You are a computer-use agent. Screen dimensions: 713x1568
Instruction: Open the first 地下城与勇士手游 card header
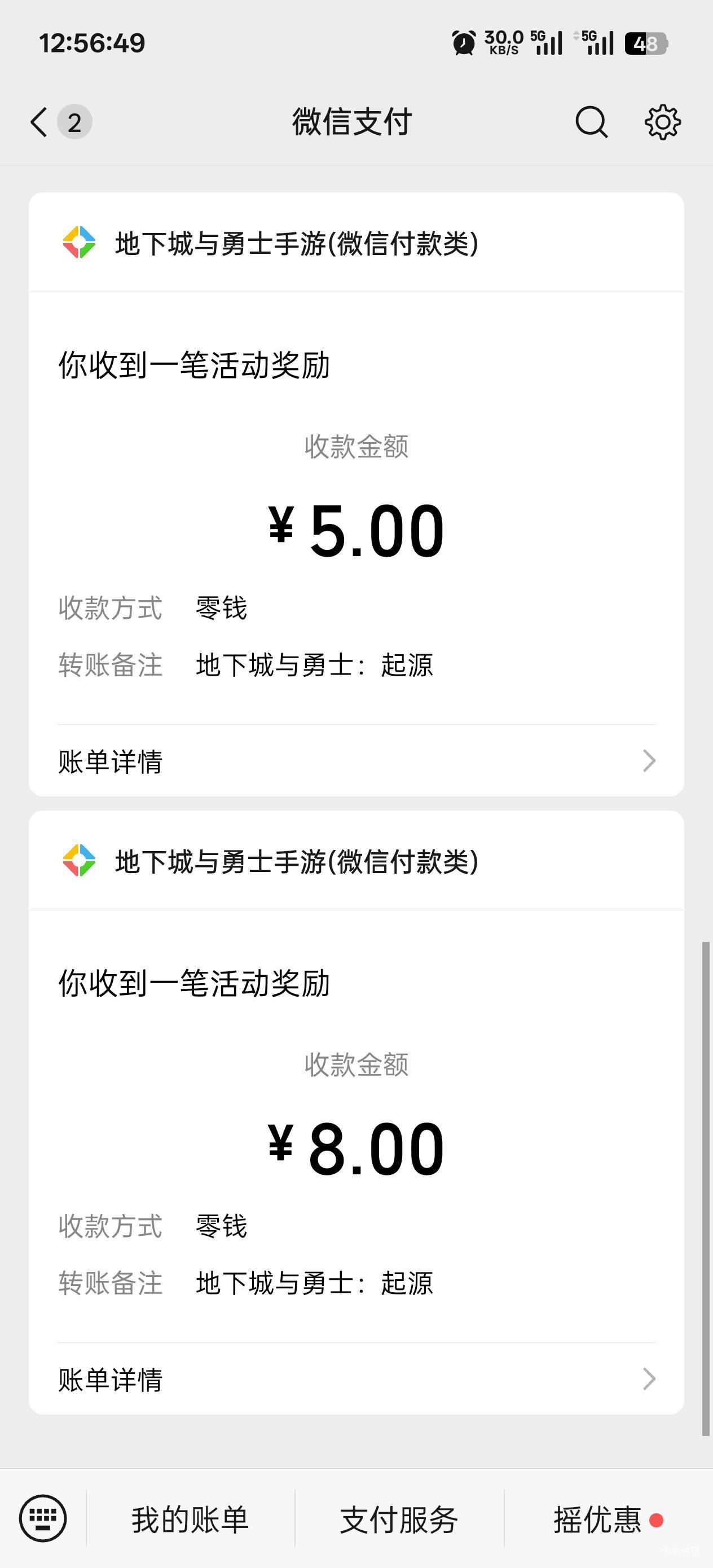297,244
